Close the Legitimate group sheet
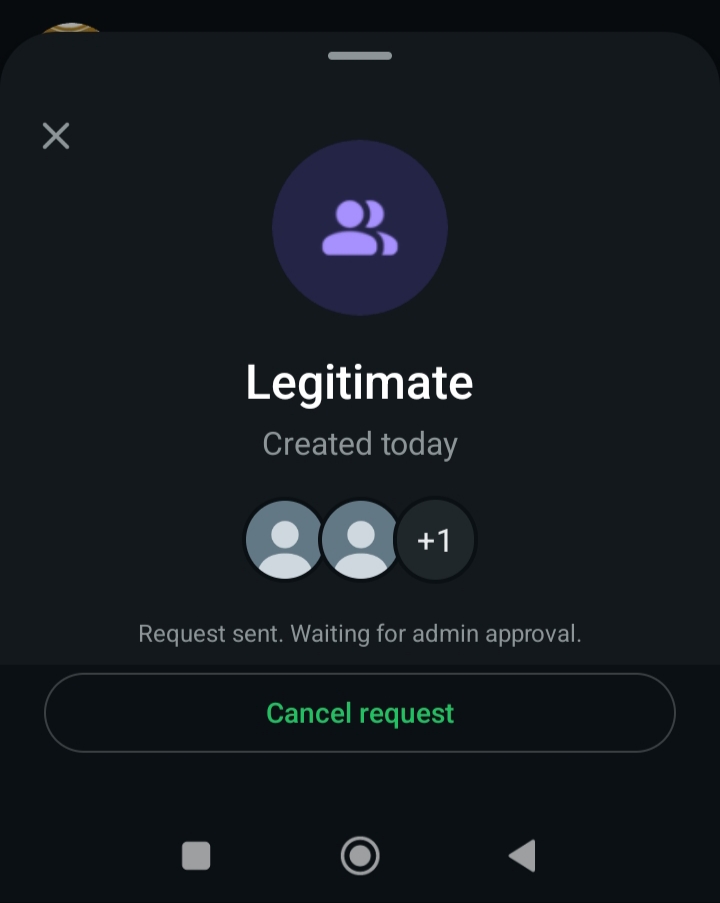720x903 pixels. [56, 135]
